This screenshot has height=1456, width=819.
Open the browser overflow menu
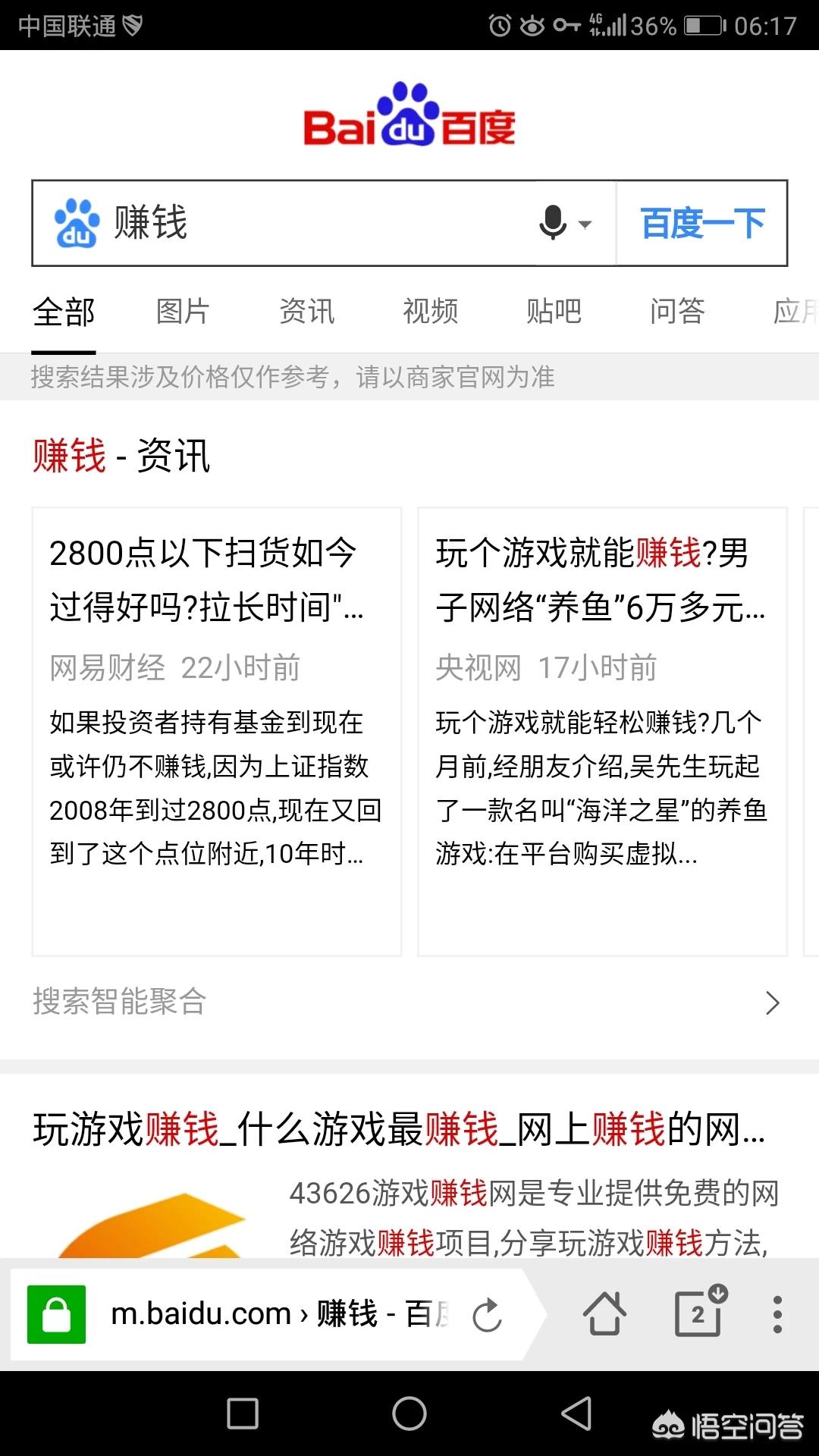pyautogui.click(x=777, y=1314)
